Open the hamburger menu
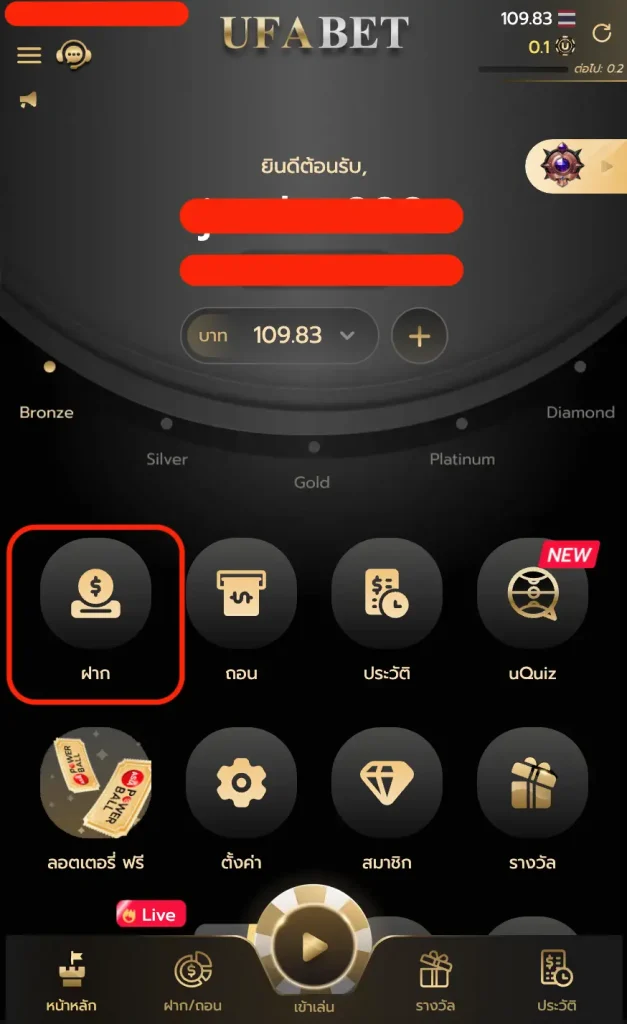The width and height of the screenshot is (627, 1024). point(29,55)
